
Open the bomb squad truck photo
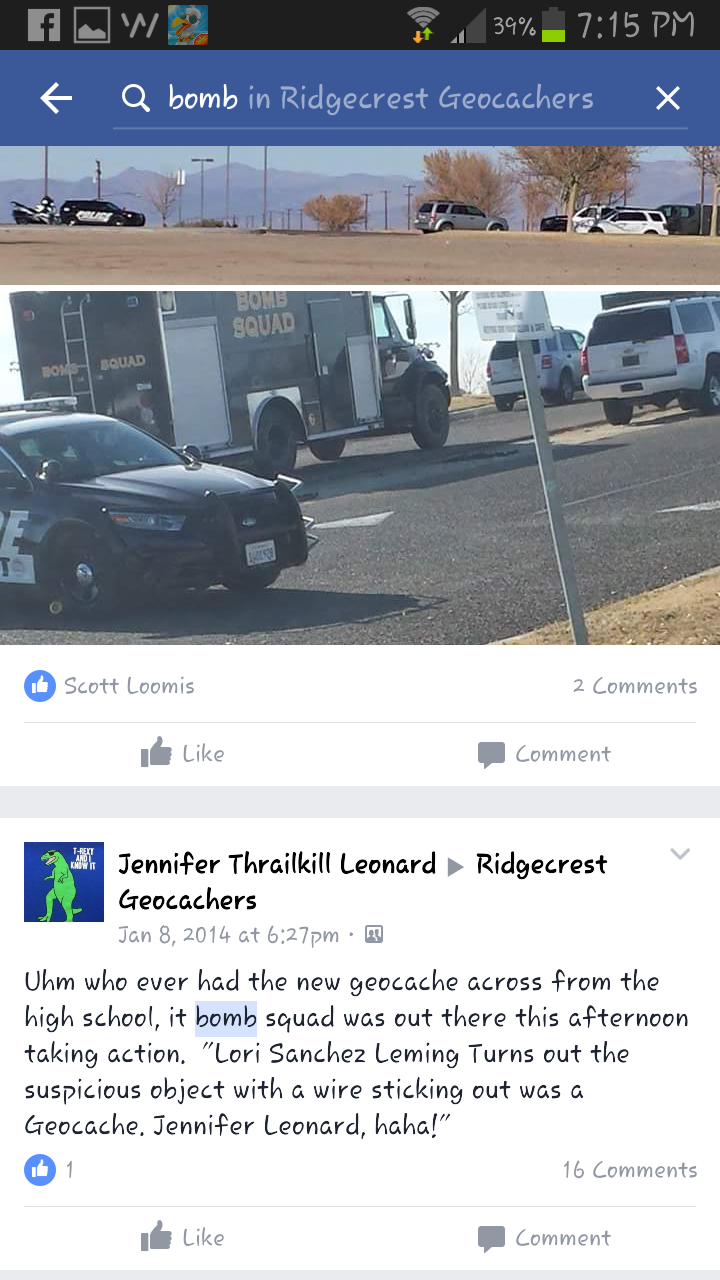pyautogui.click(x=360, y=467)
